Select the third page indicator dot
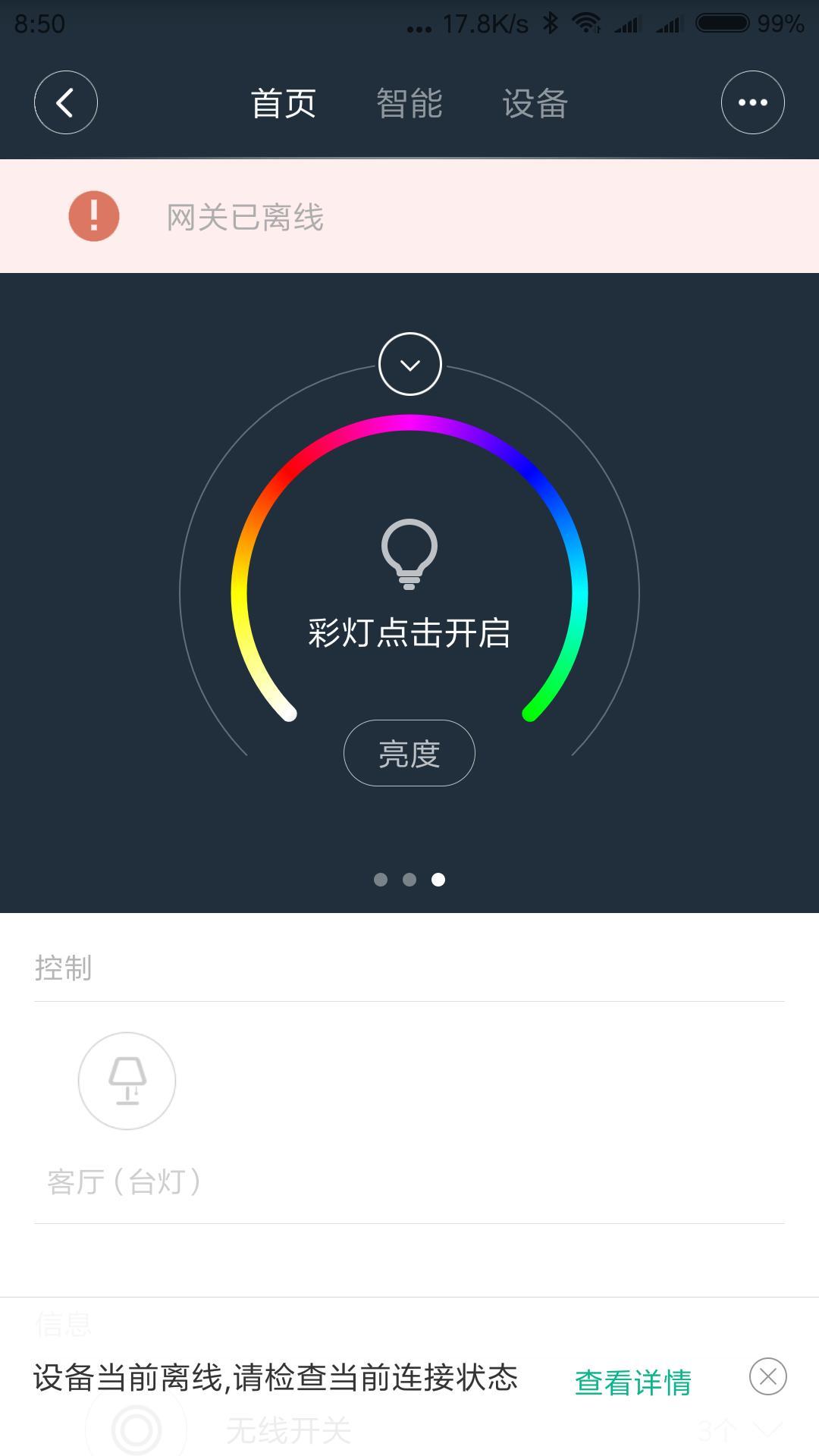 coord(438,880)
